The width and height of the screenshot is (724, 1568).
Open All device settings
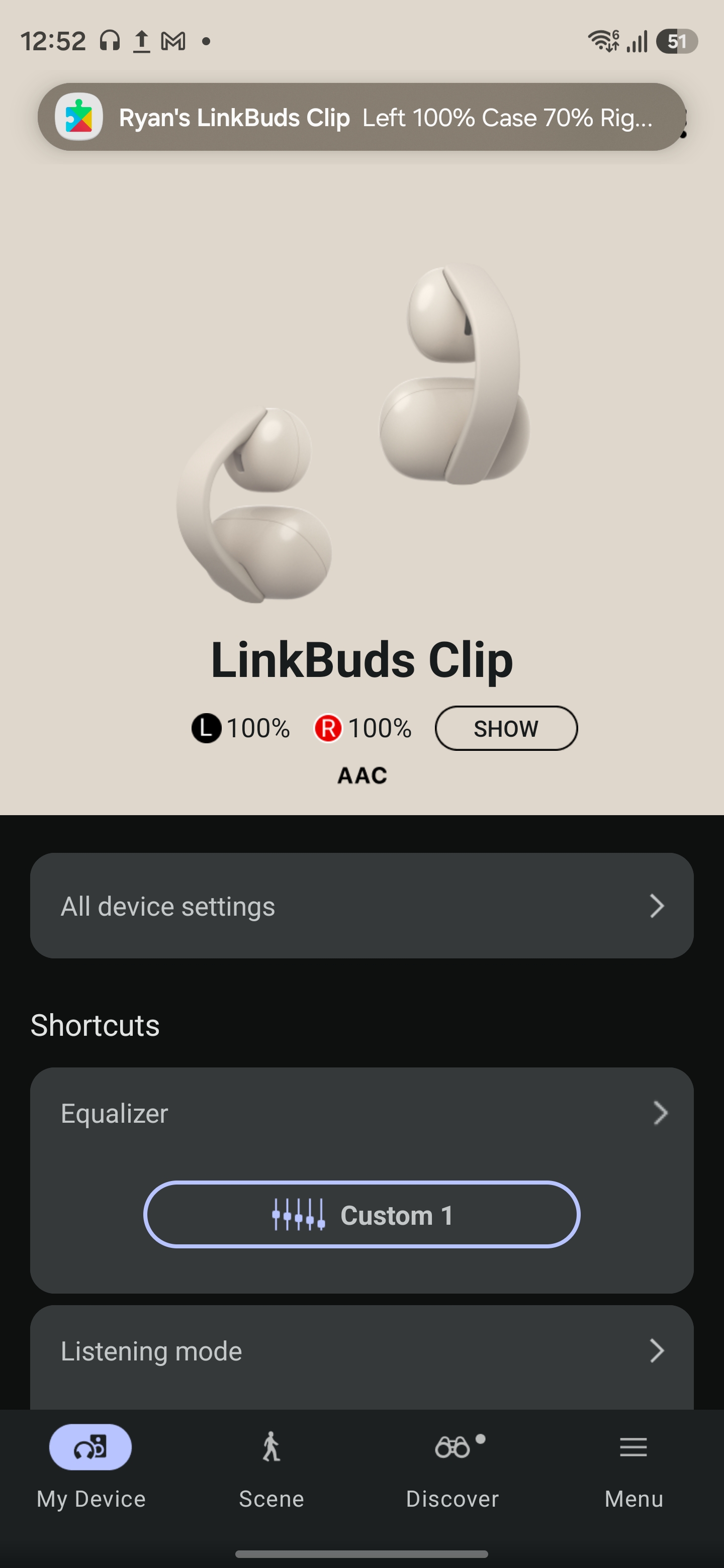click(361, 906)
